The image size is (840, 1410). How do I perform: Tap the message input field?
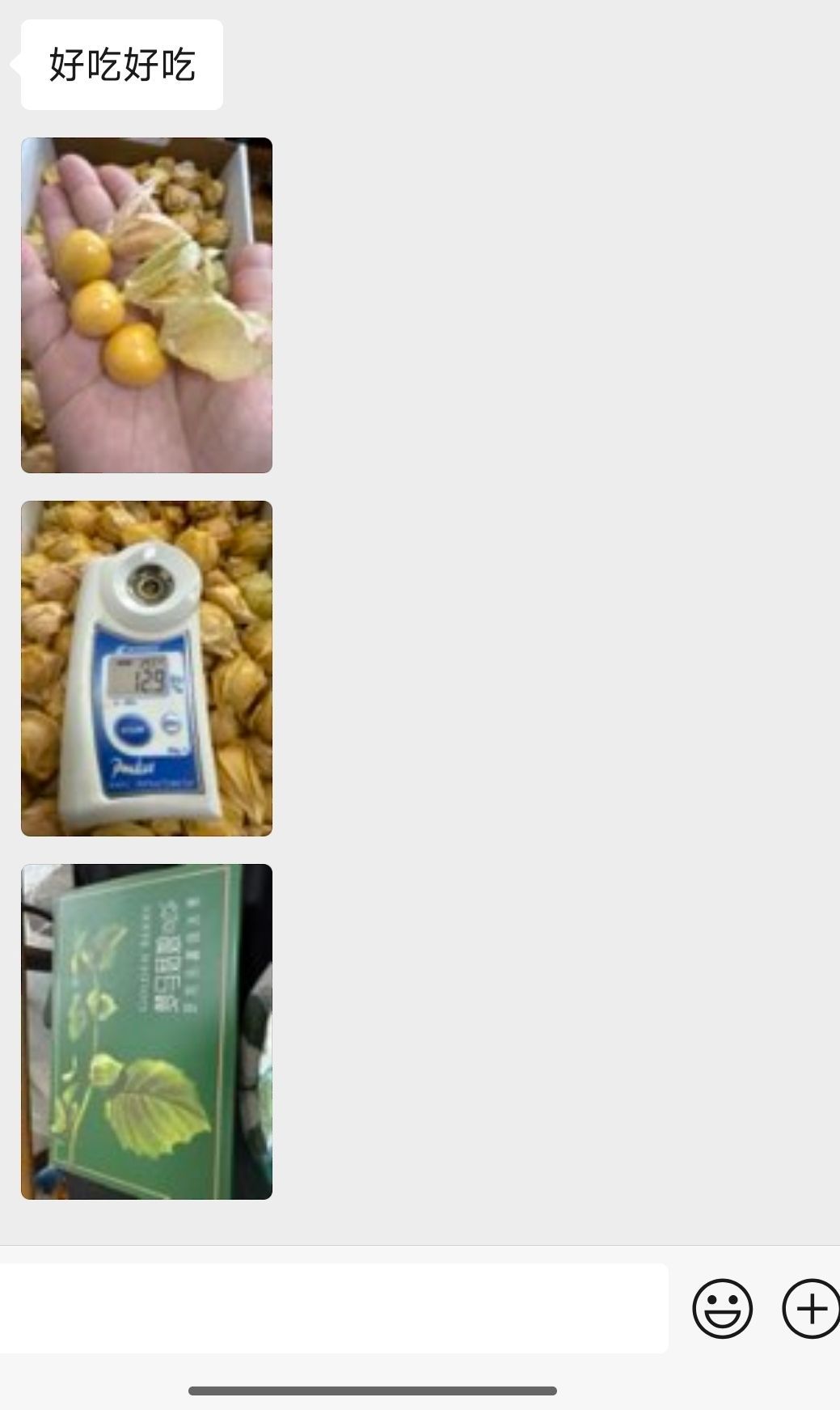click(x=331, y=1308)
